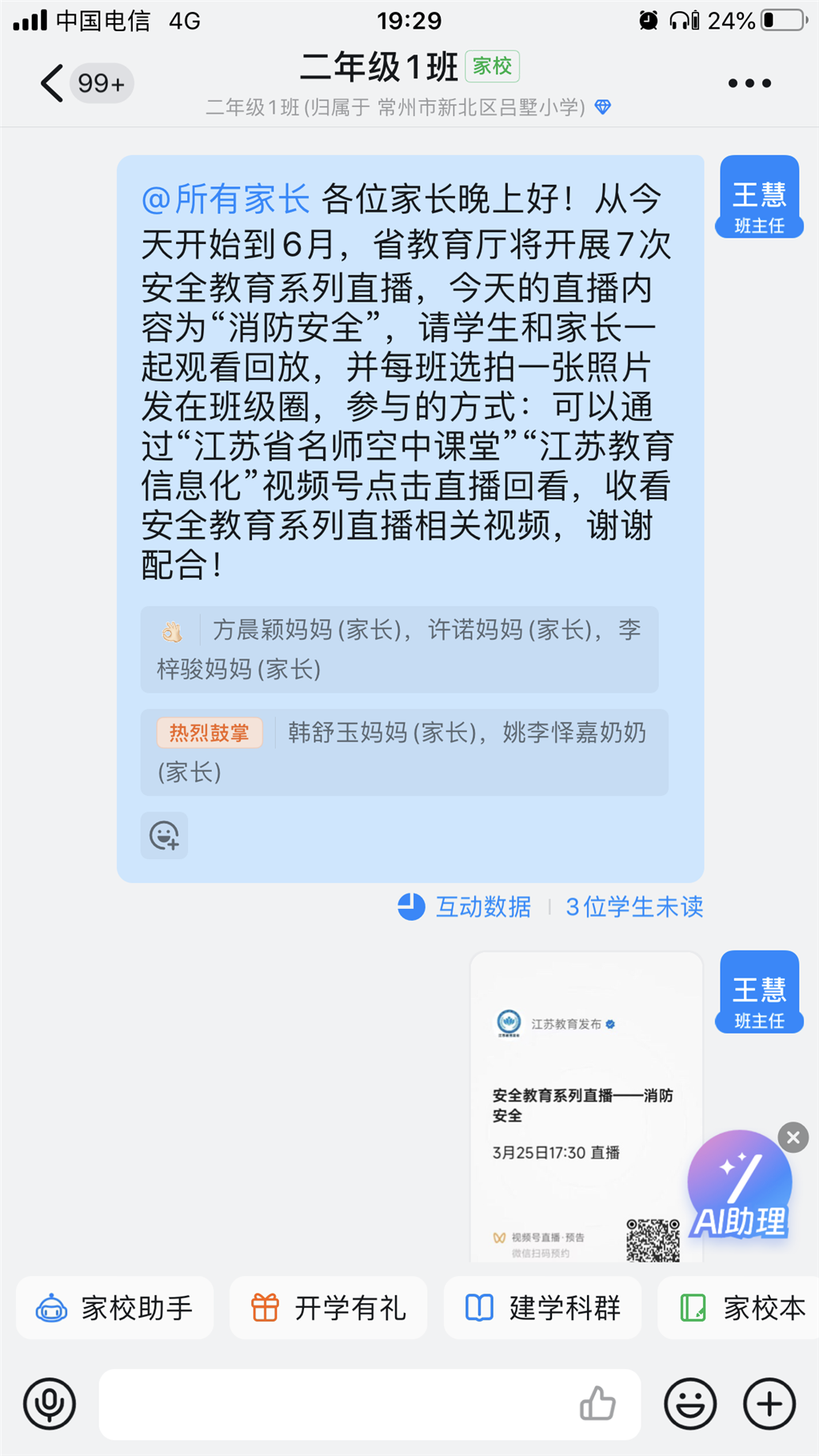Tap the 热烈鼓掌 reaction tag

[209, 732]
